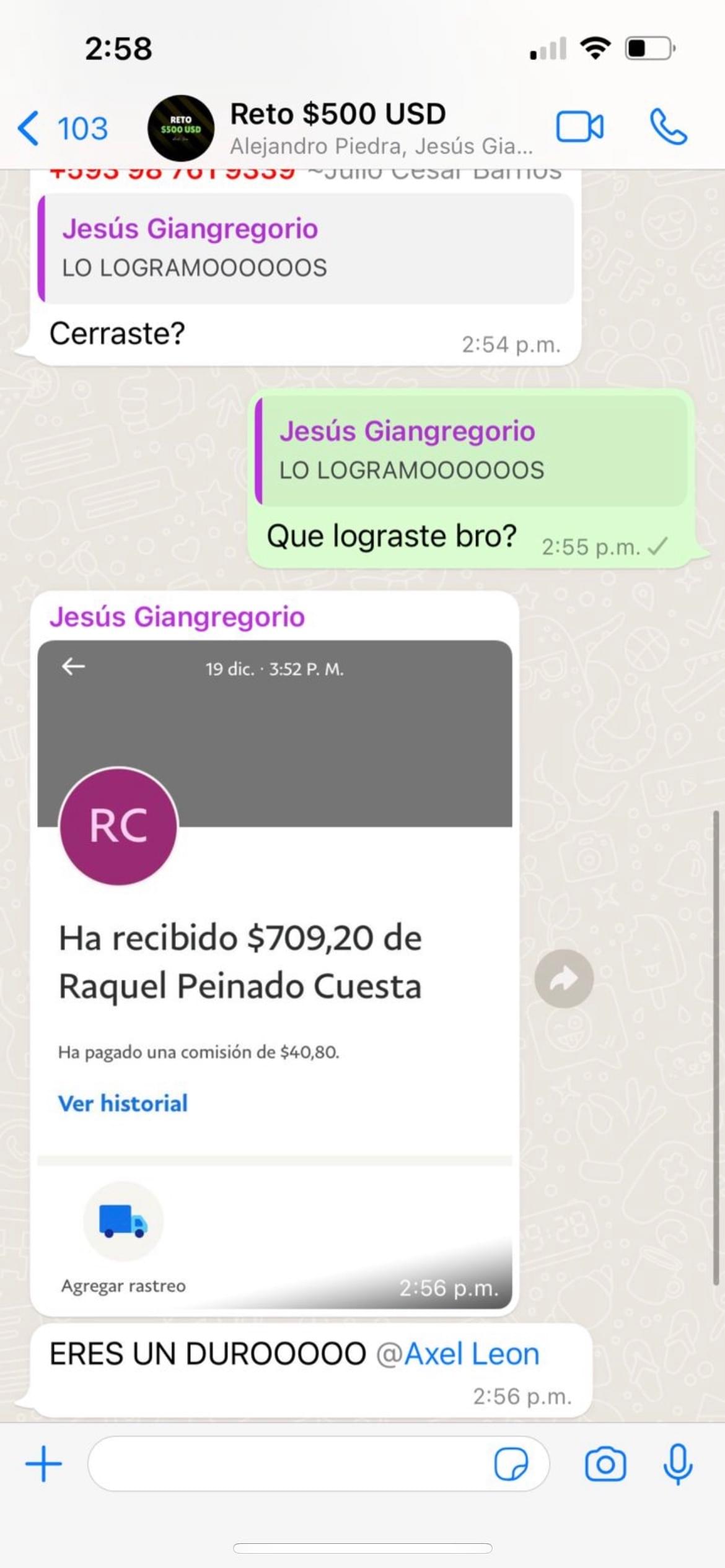This screenshot has width=725, height=1568.
Task: Go back to the chat list
Action: [62, 128]
